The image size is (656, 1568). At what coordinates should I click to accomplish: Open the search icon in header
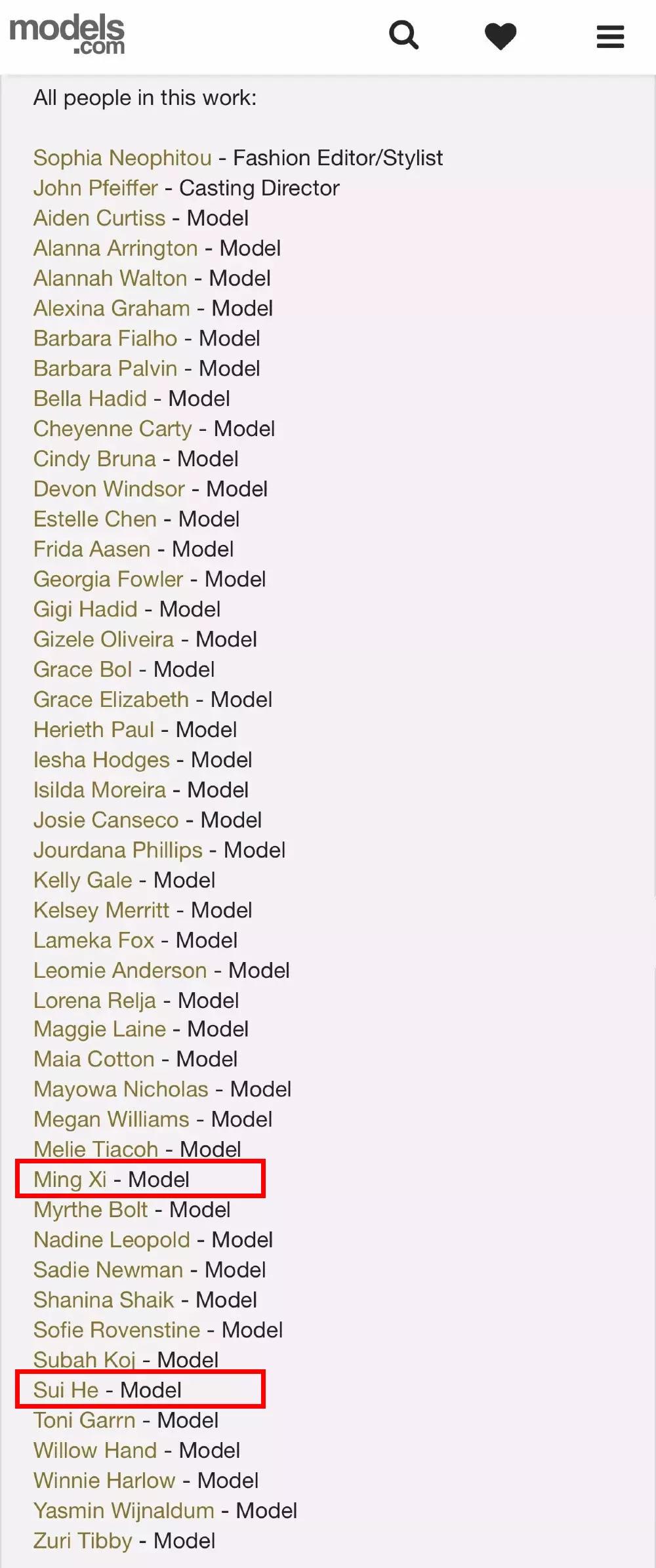tap(403, 35)
